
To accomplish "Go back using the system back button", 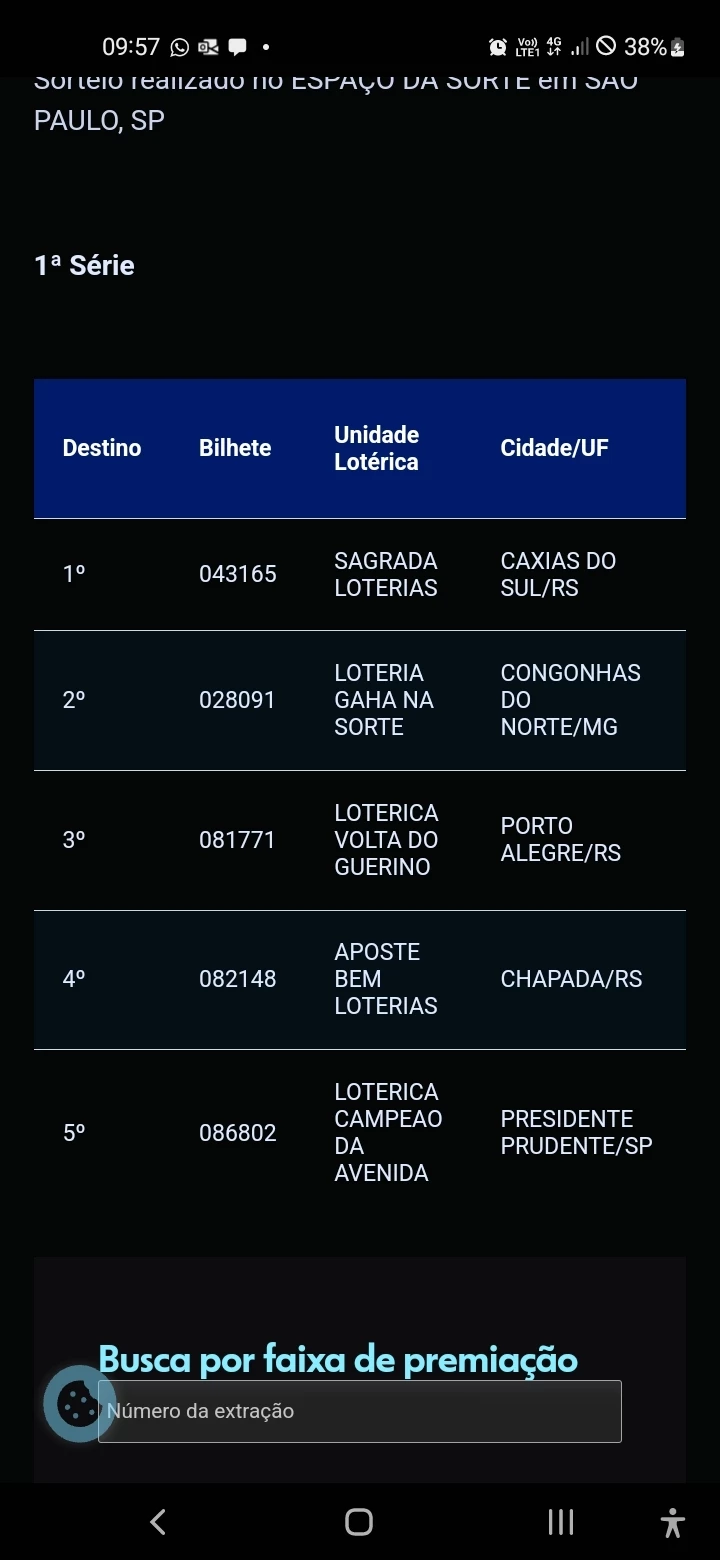I will point(158,1522).
